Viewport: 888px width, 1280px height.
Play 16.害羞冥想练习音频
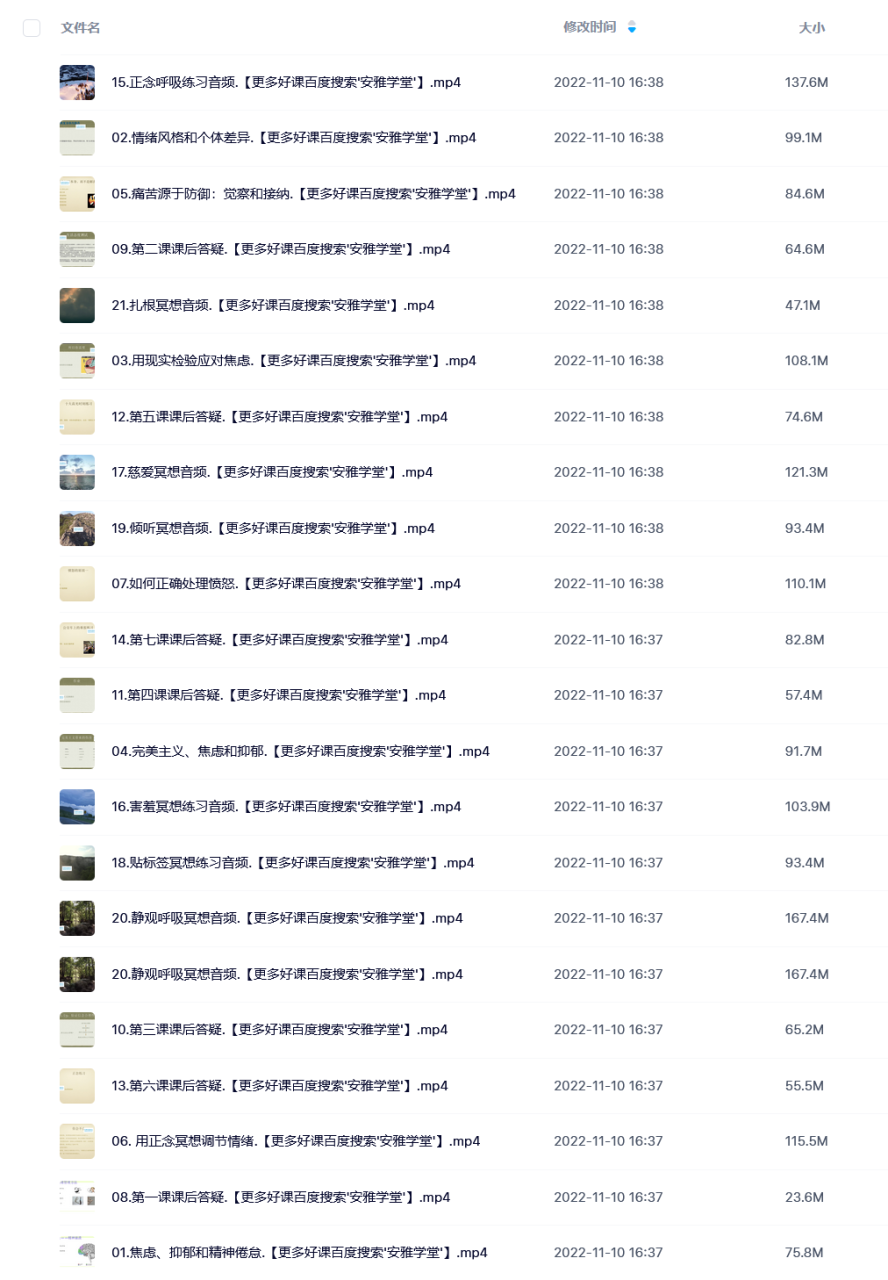tap(286, 807)
